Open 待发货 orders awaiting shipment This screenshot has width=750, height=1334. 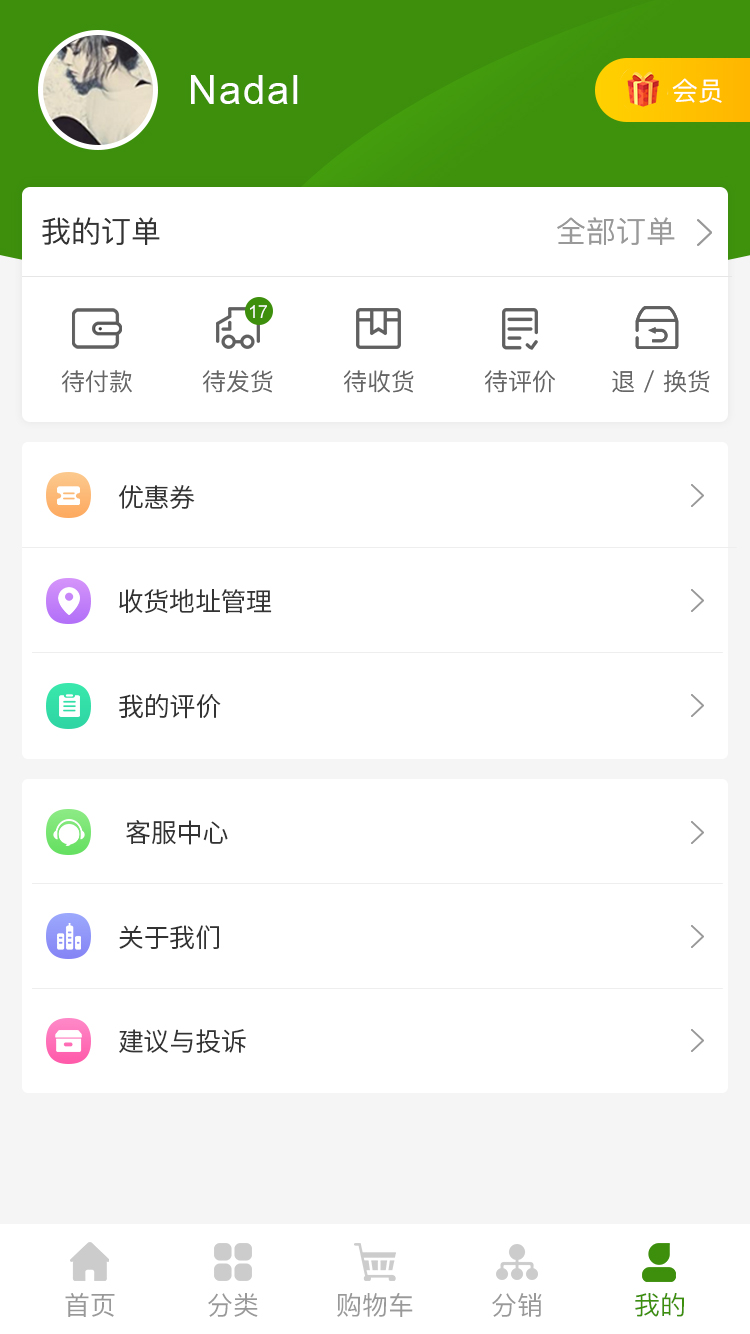pos(238,349)
